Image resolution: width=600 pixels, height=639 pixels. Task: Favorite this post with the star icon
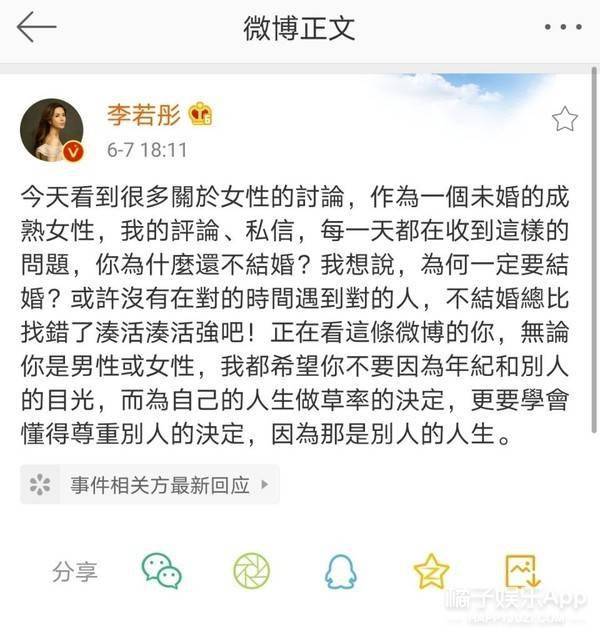[x=565, y=120]
